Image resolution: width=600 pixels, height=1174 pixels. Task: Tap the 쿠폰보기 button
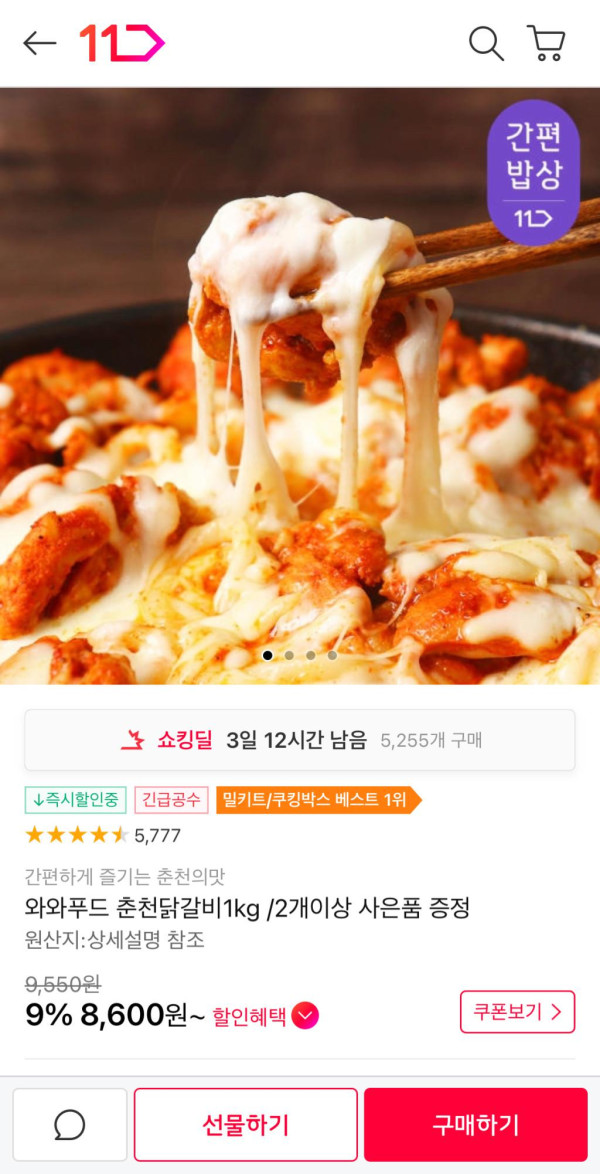tap(517, 1012)
